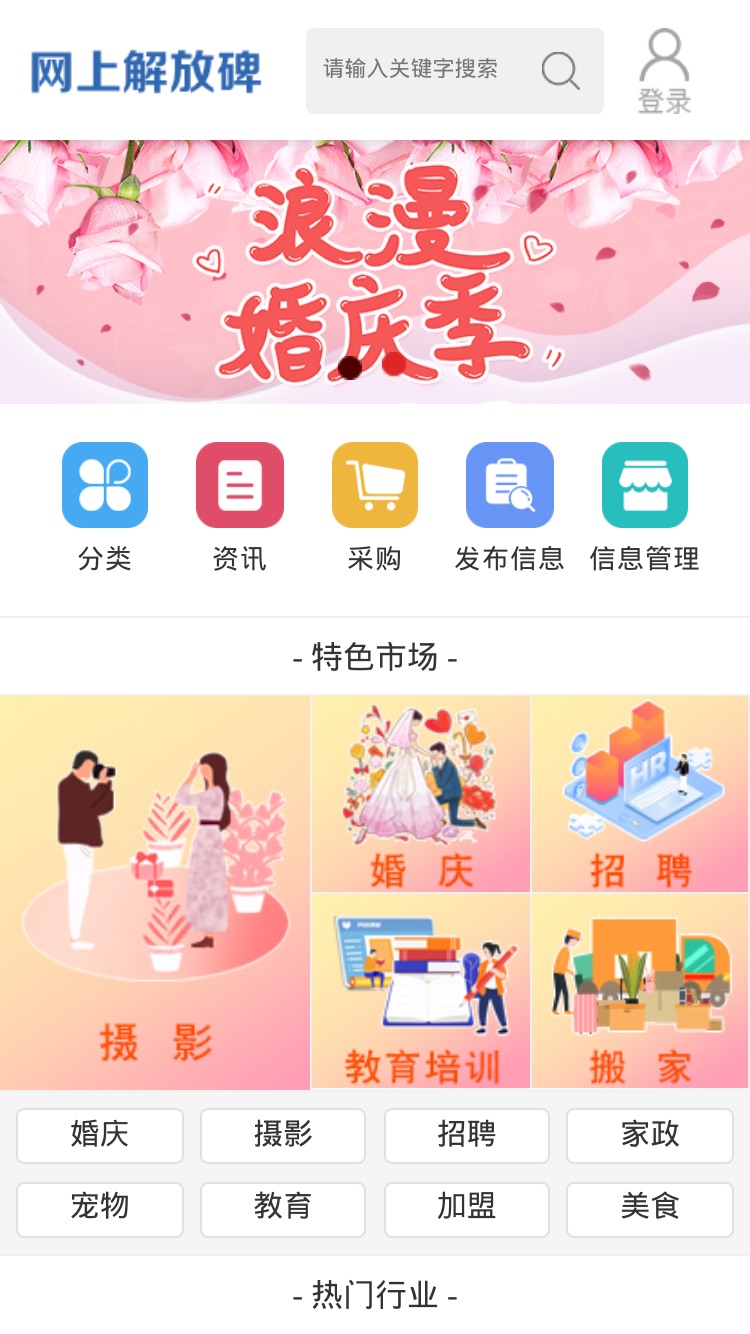This screenshot has height=1334, width=750.
Task: Choose the 教育 category chip
Action: [283, 1210]
